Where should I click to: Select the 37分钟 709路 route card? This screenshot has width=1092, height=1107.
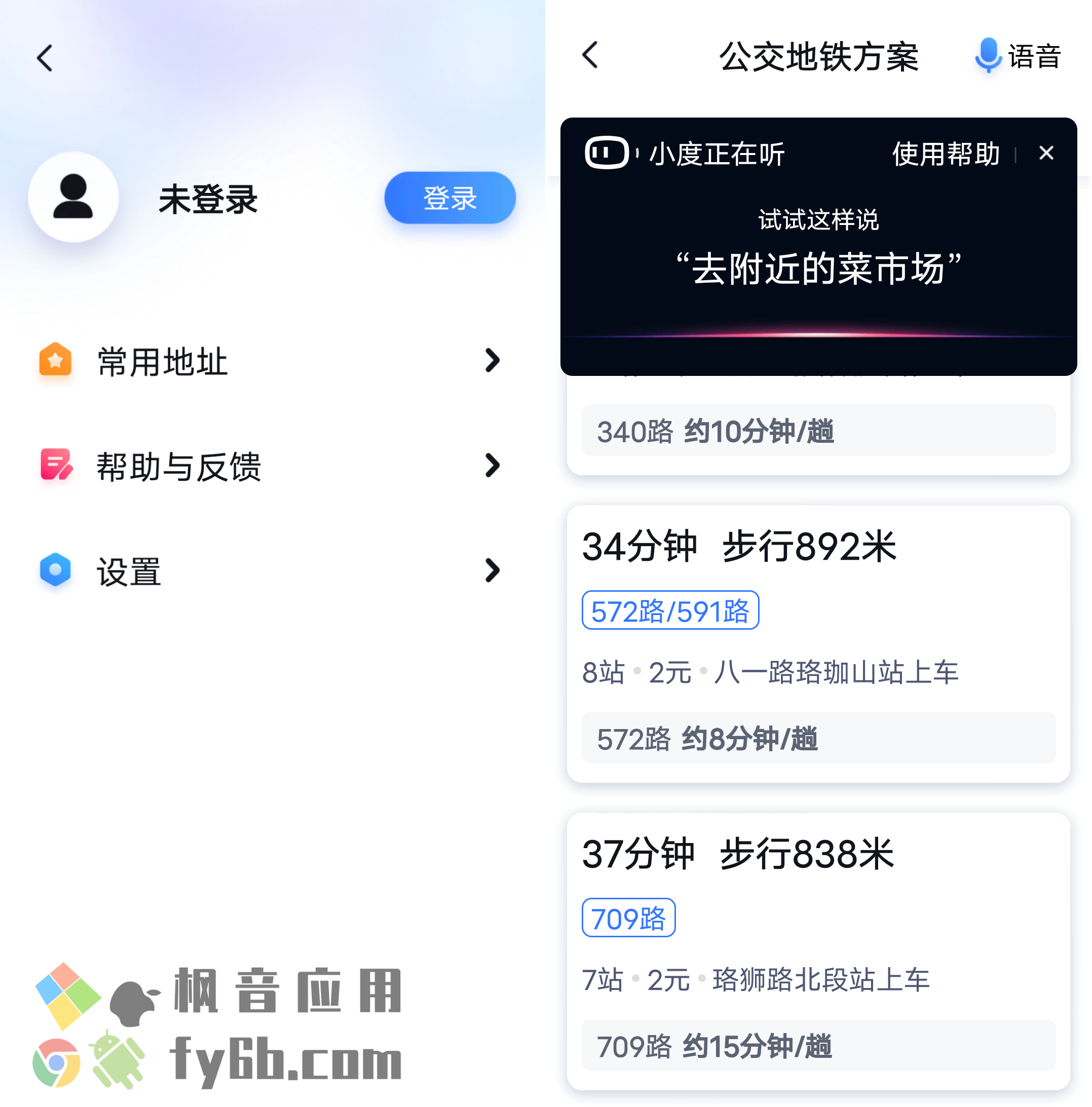818,950
